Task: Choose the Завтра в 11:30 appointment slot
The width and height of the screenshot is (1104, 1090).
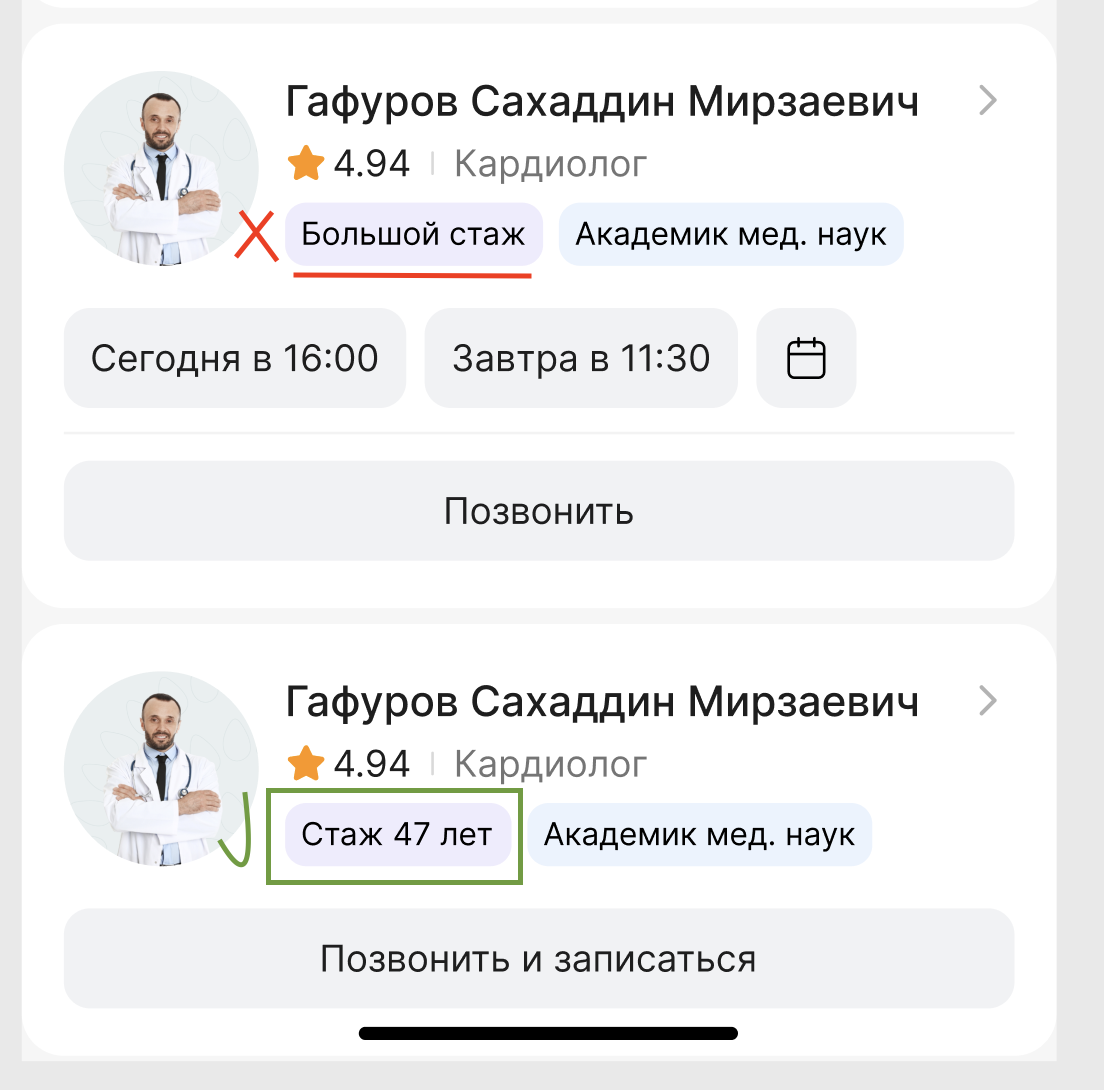Action: (x=581, y=358)
